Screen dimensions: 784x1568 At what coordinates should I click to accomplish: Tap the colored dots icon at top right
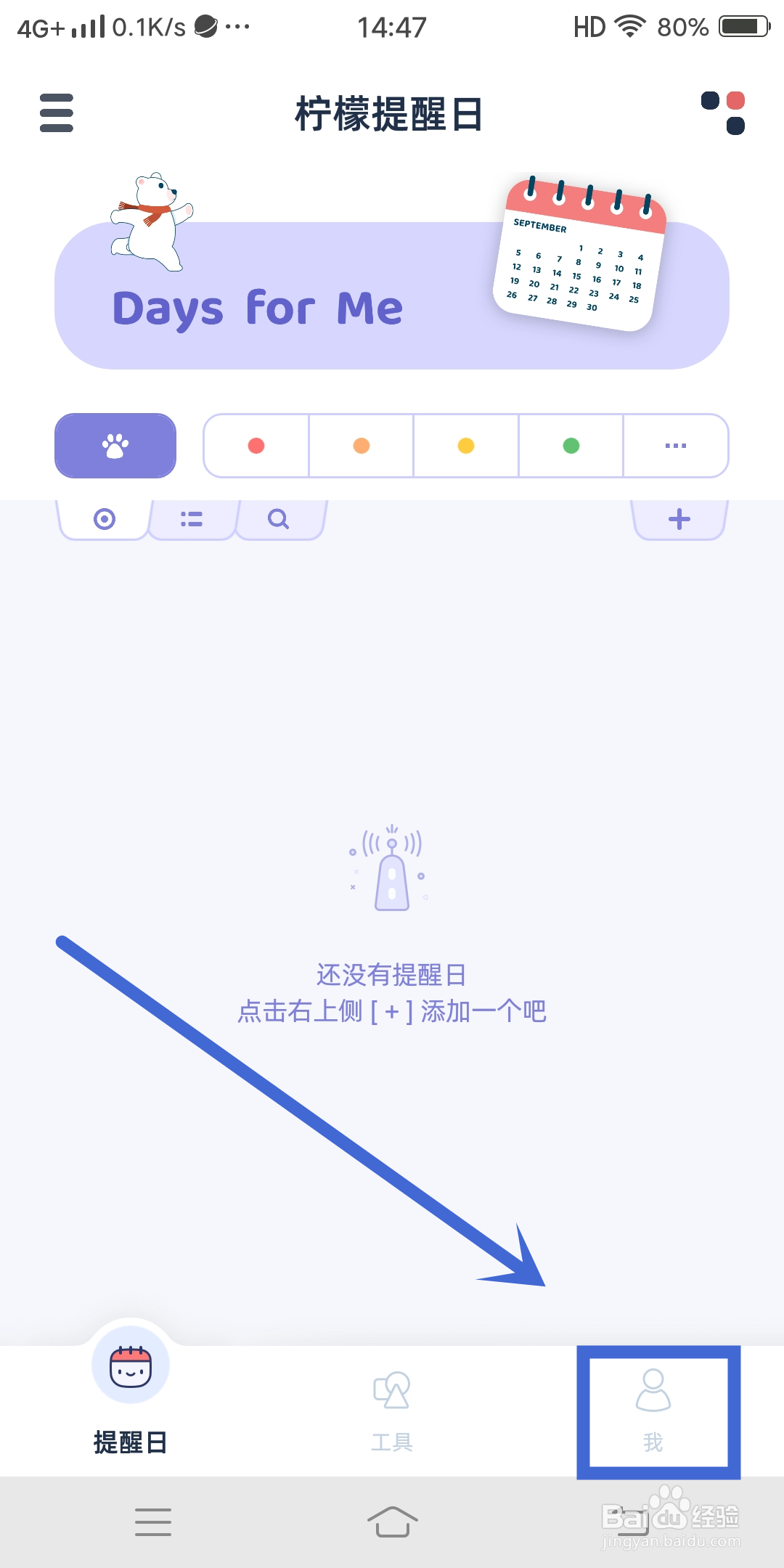click(722, 113)
